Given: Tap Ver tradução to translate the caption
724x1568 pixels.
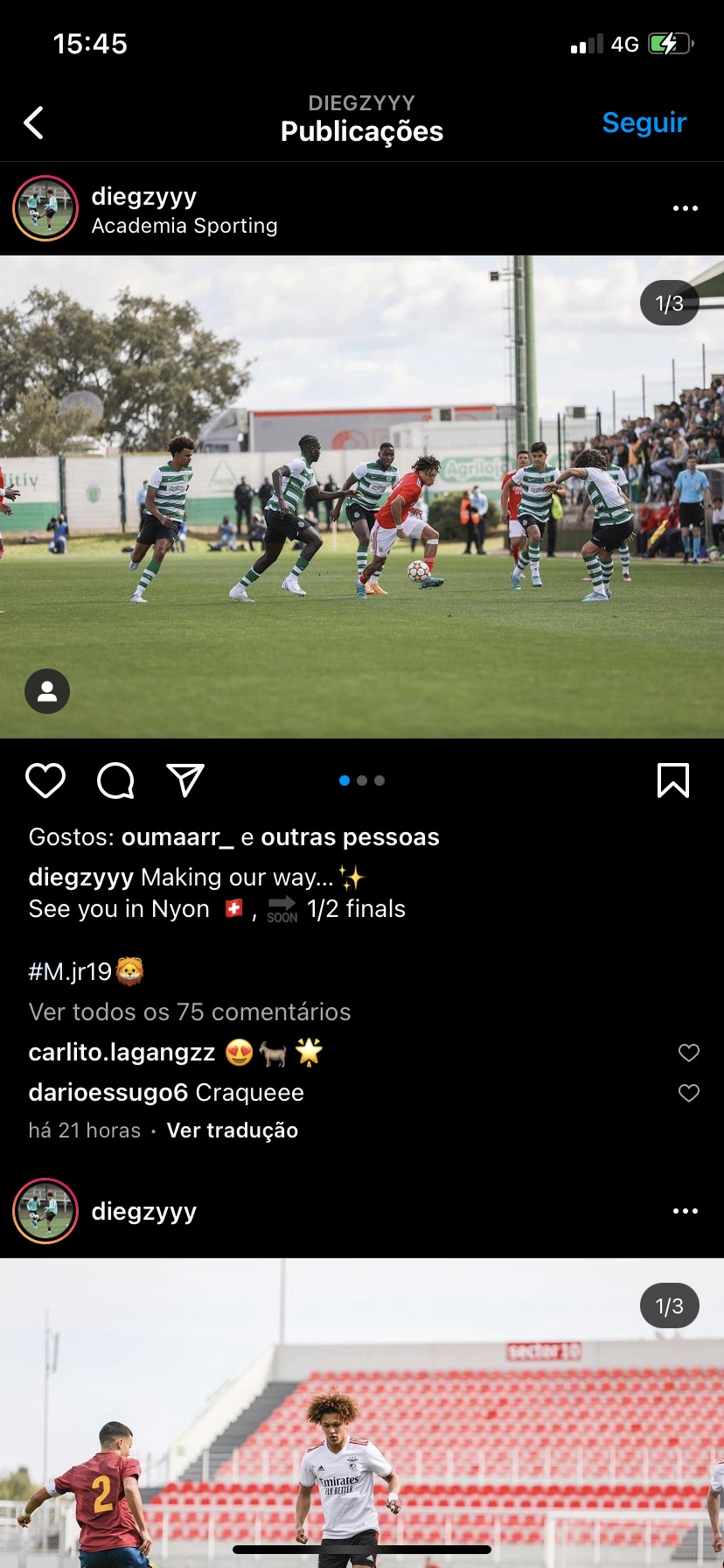Looking at the screenshot, I should 233,1130.
